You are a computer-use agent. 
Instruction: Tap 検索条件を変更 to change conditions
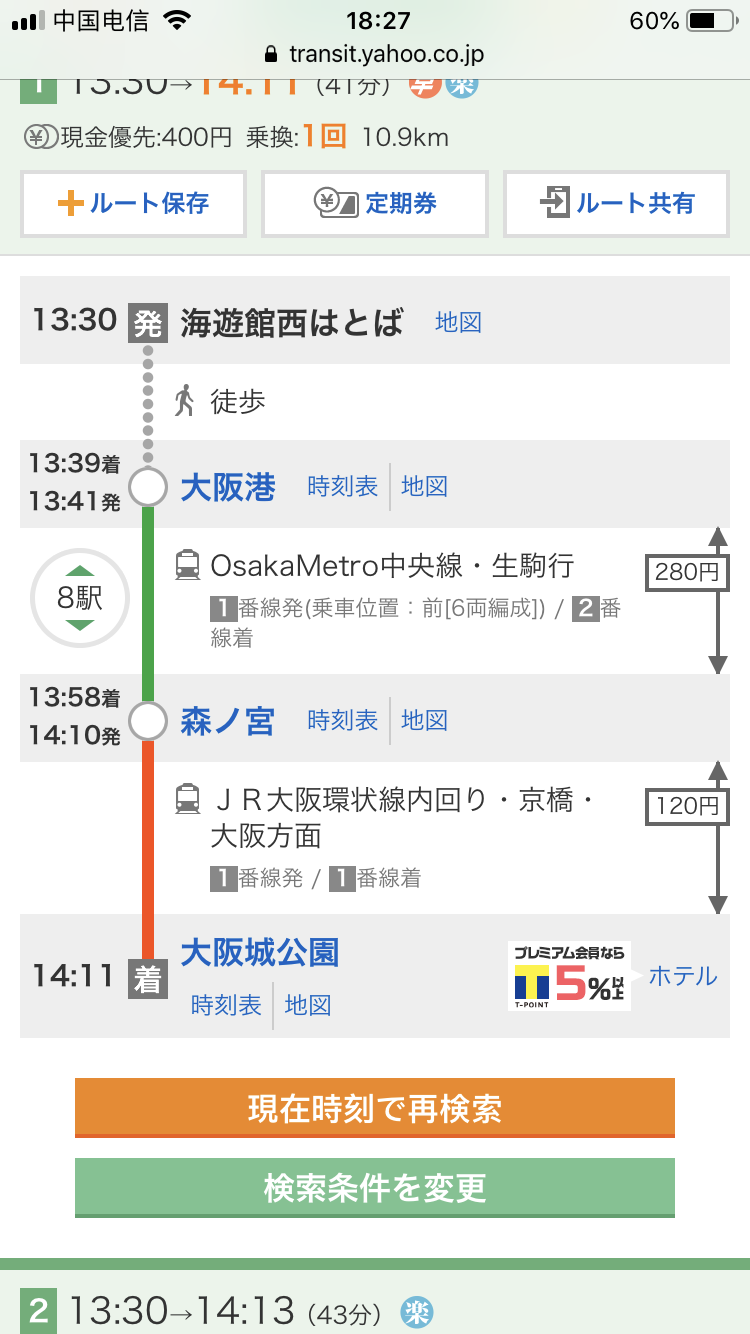375,1187
